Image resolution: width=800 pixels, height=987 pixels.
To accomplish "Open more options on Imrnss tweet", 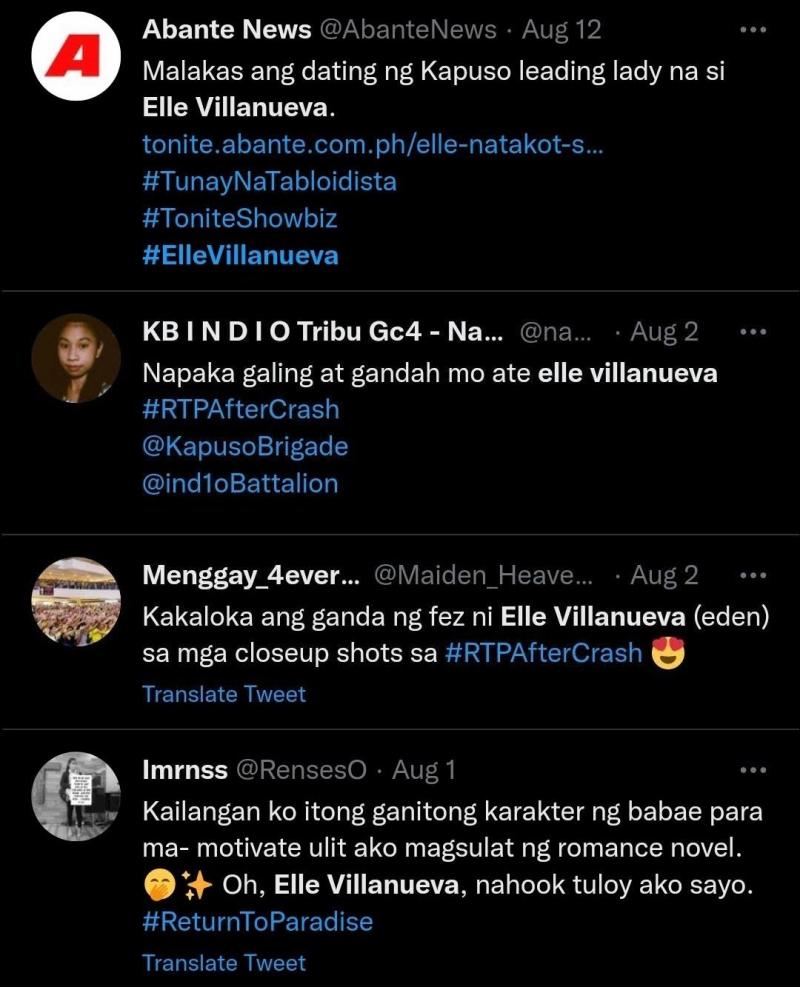I will 751,770.
